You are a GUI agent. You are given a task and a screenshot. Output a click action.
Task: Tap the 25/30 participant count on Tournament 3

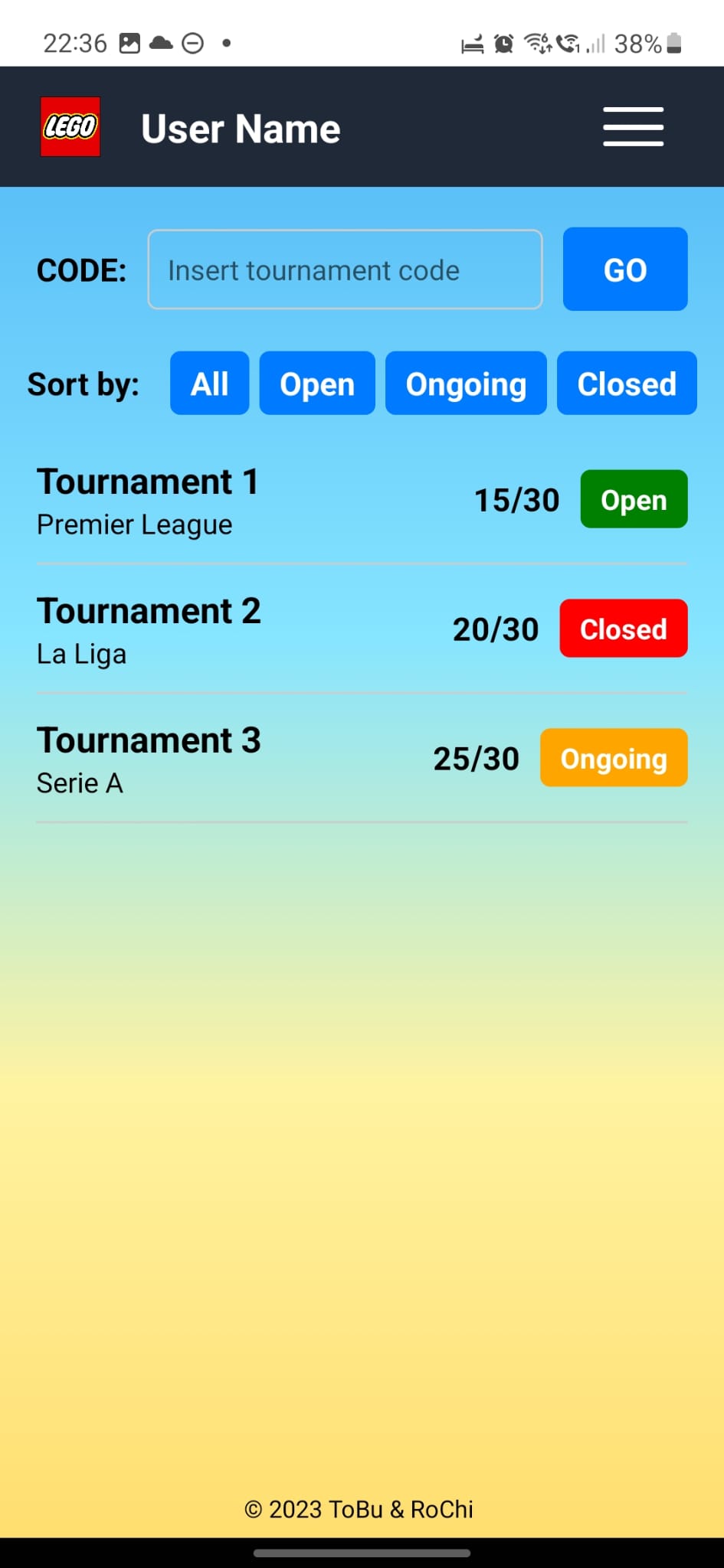coord(476,758)
